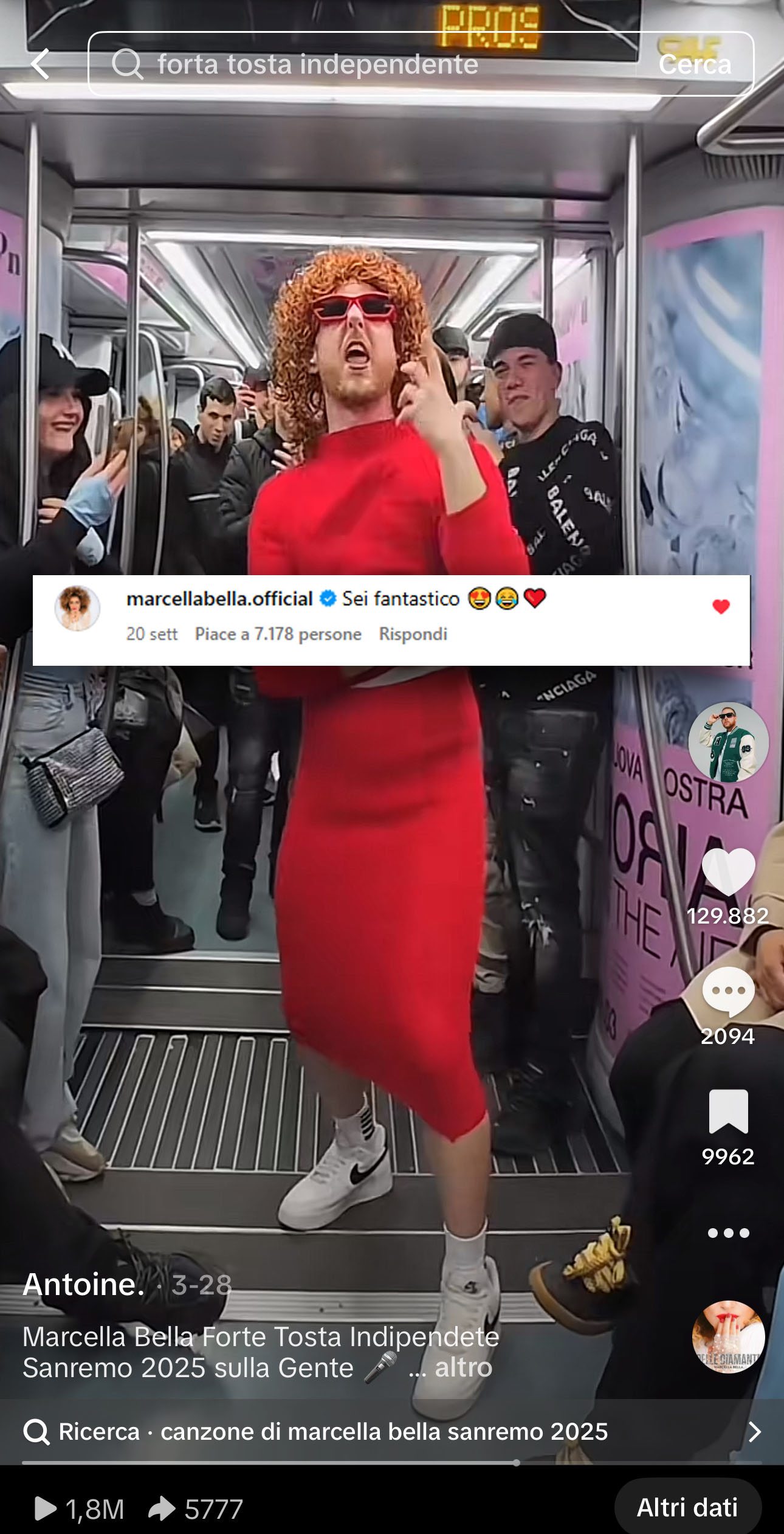Open the creator's profile avatar
This screenshot has height=1534, width=784.
tap(728, 742)
